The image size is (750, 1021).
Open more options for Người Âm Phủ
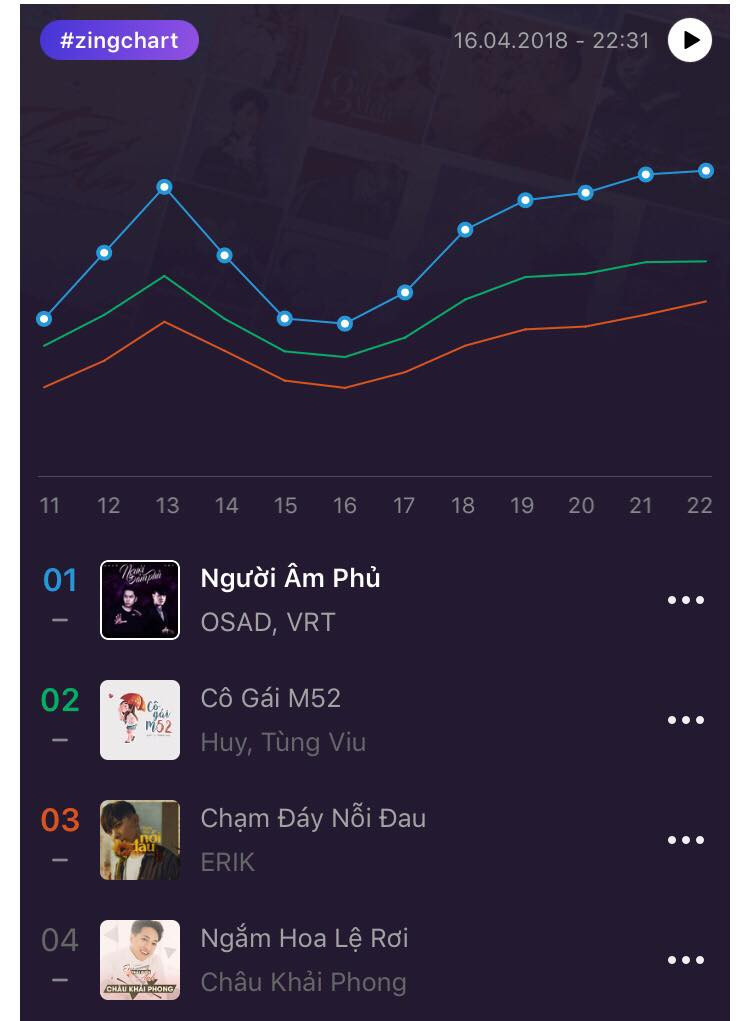(684, 599)
